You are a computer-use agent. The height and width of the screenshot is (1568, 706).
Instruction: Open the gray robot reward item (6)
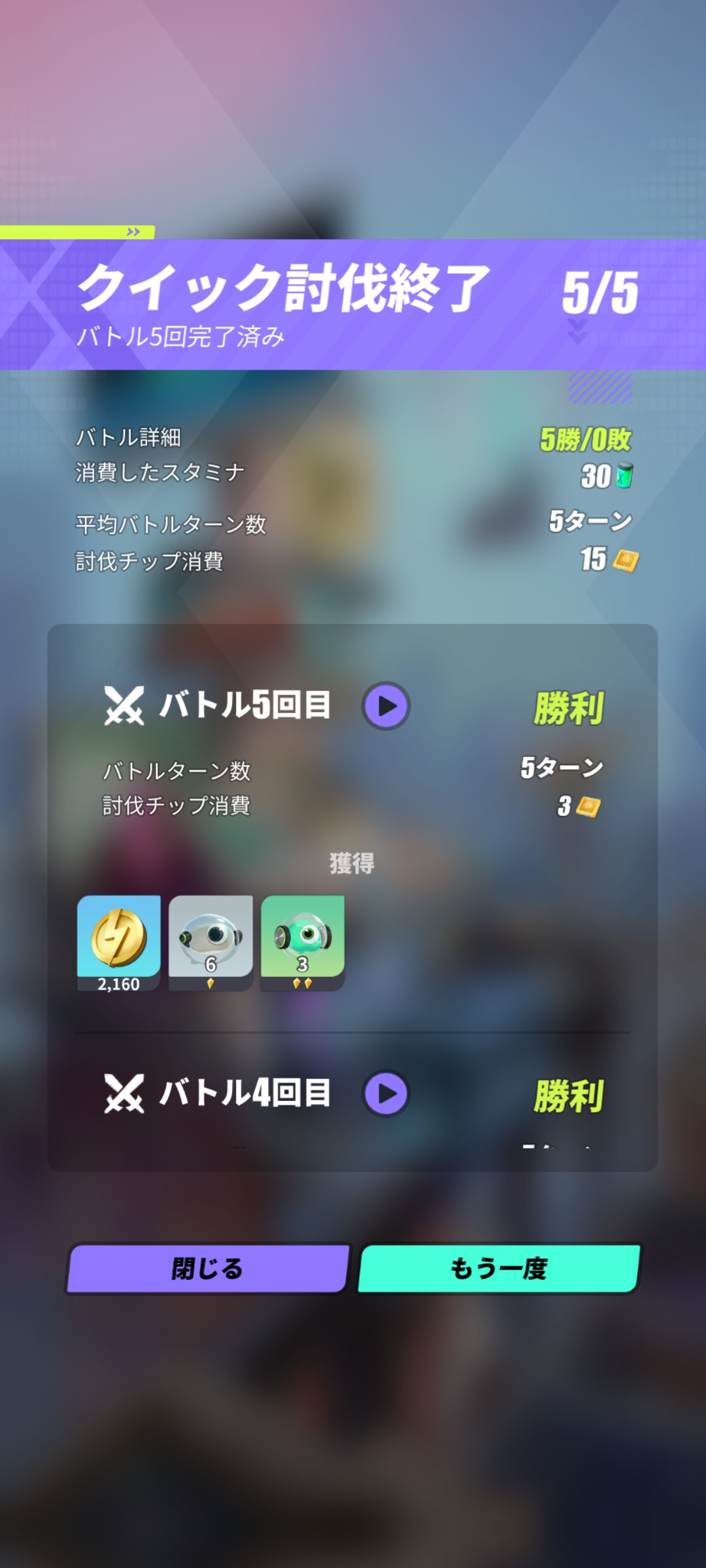coord(210,942)
